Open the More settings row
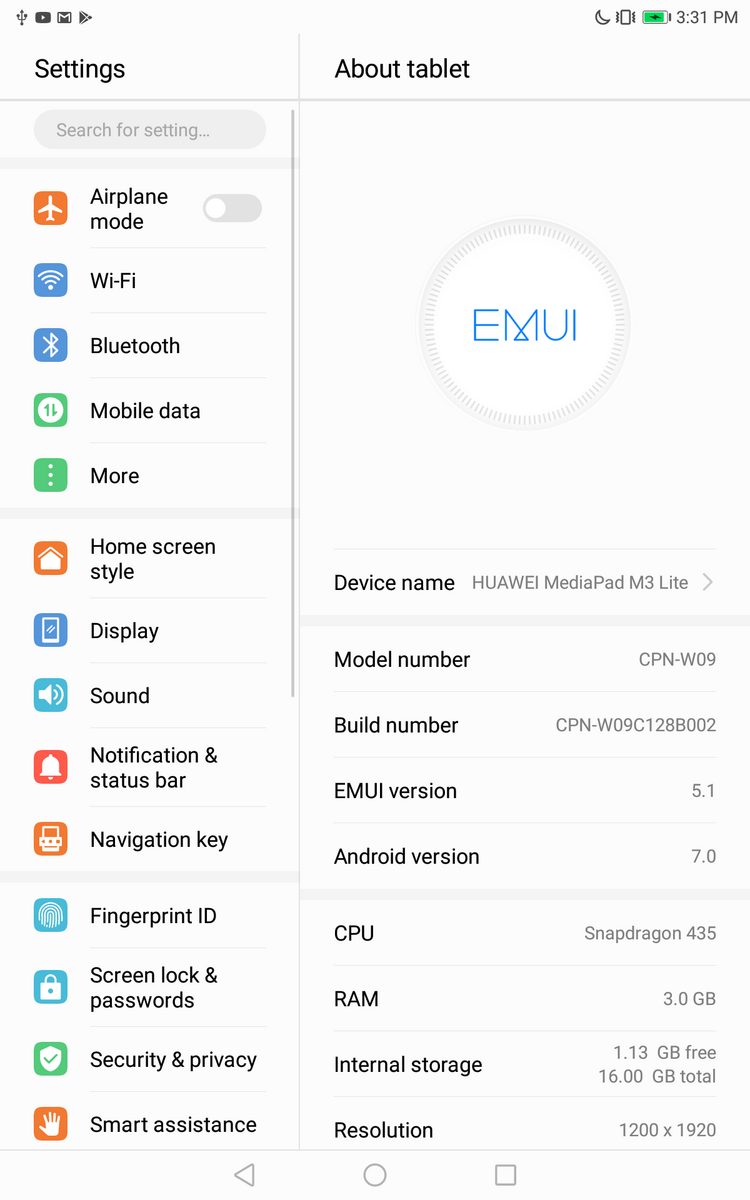Image resolution: width=750 pixels, height=1200 pixels. pos(150,476)
